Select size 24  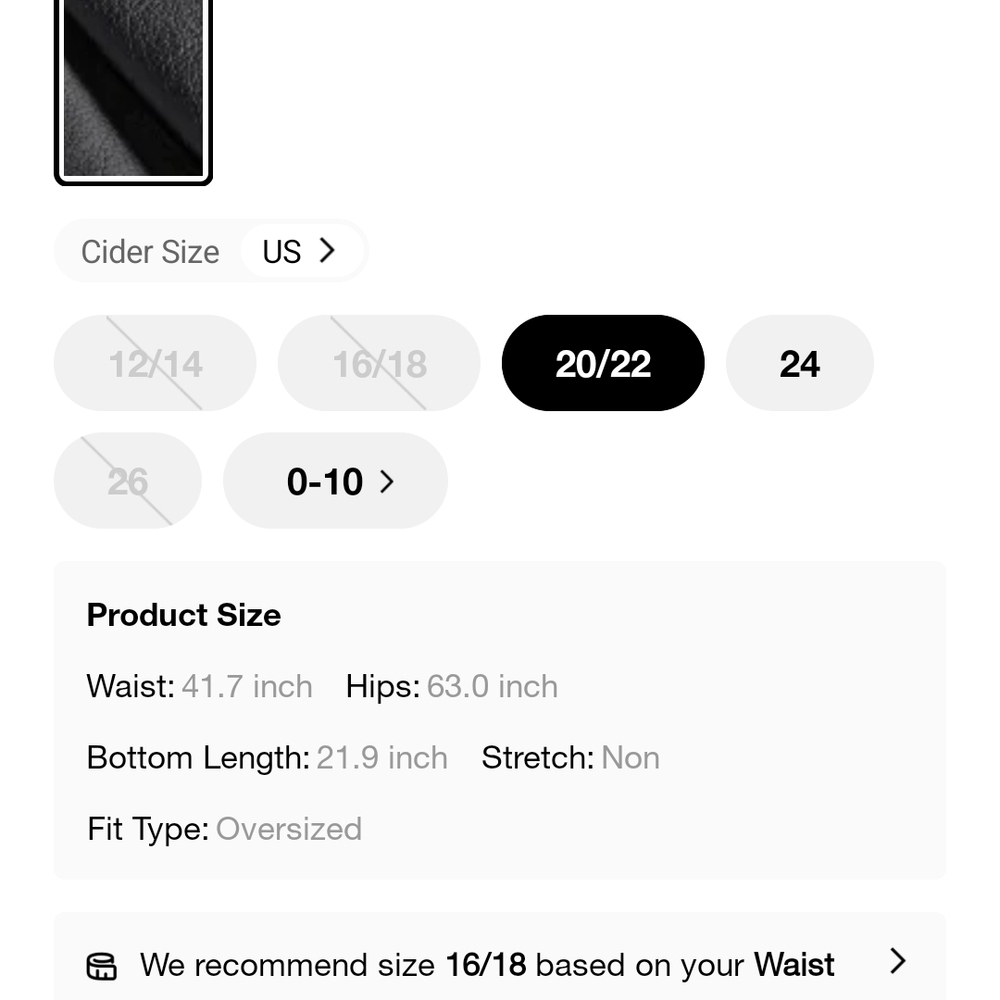pos(799,363)
